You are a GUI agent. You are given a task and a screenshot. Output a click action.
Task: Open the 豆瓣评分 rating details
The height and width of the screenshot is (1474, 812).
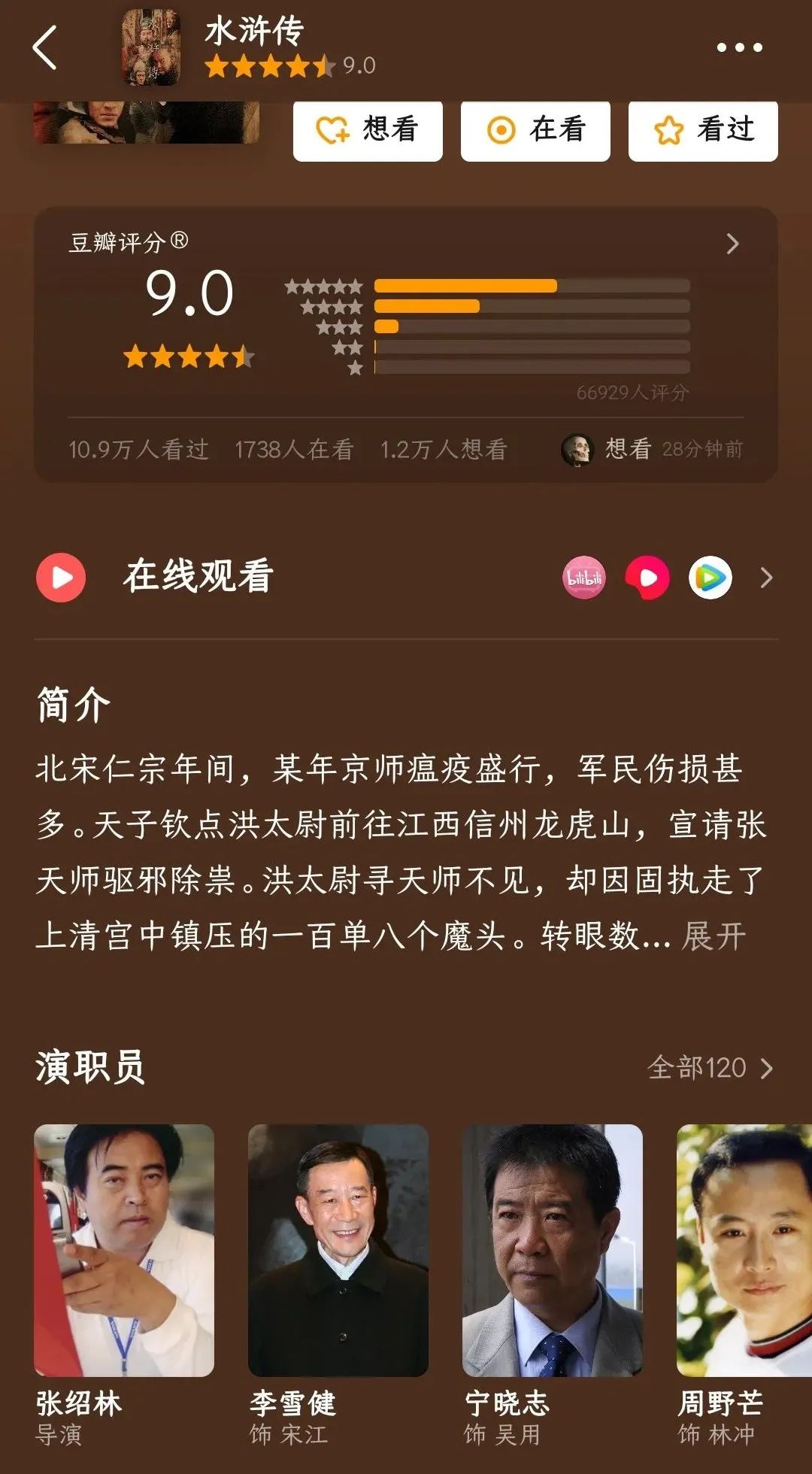(x=732, y=244)
